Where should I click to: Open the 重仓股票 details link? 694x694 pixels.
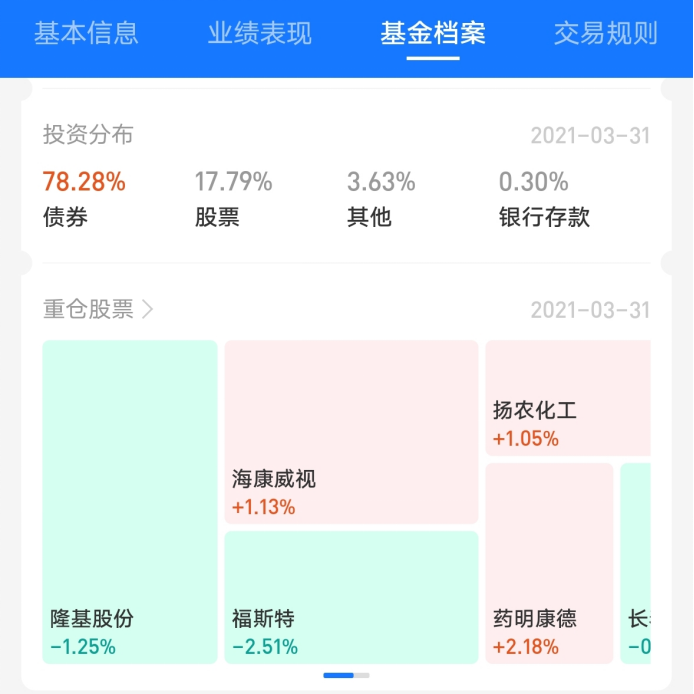coord(98,309)
